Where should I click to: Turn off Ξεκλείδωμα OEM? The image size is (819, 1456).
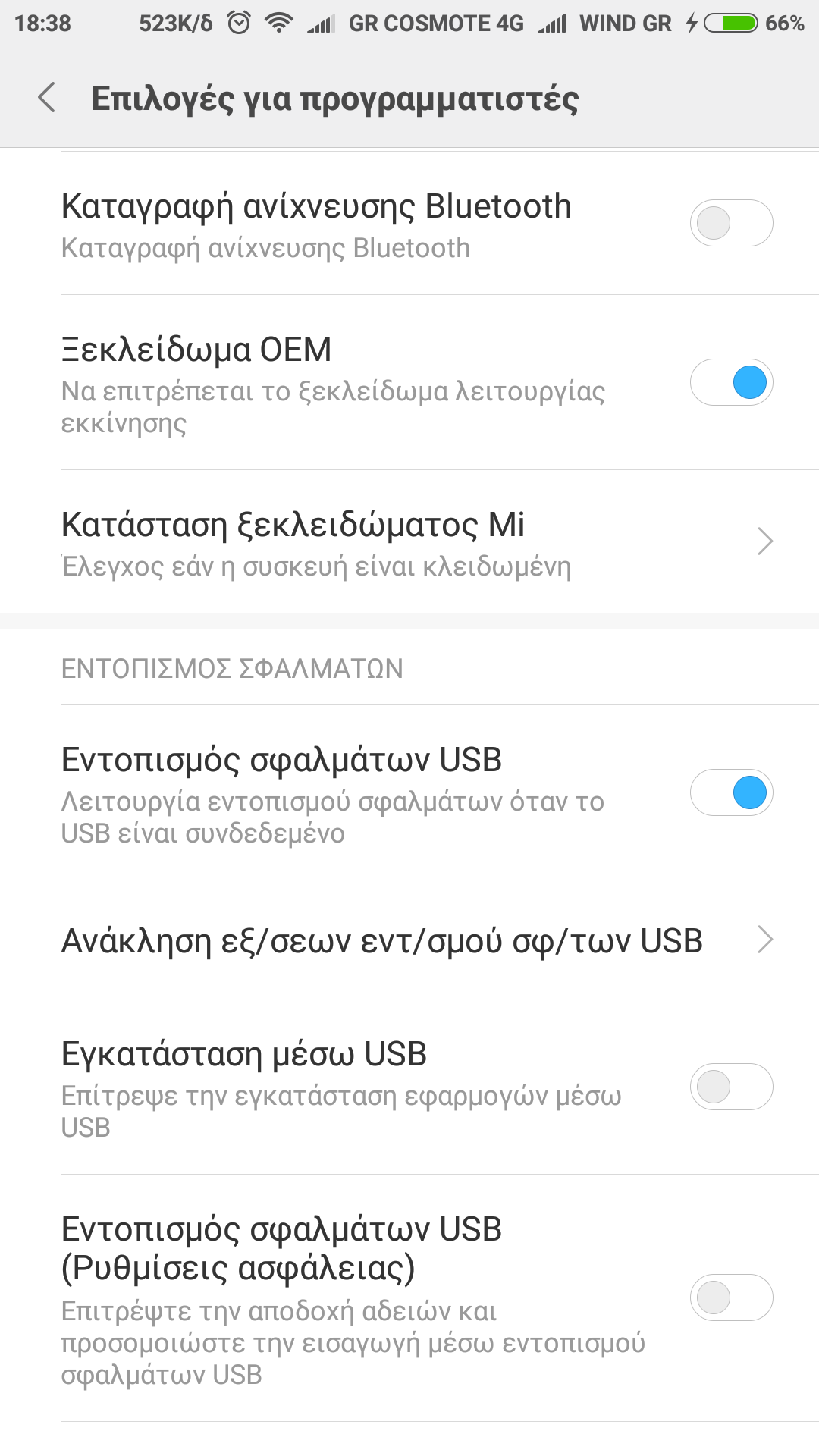coord(731,382)
